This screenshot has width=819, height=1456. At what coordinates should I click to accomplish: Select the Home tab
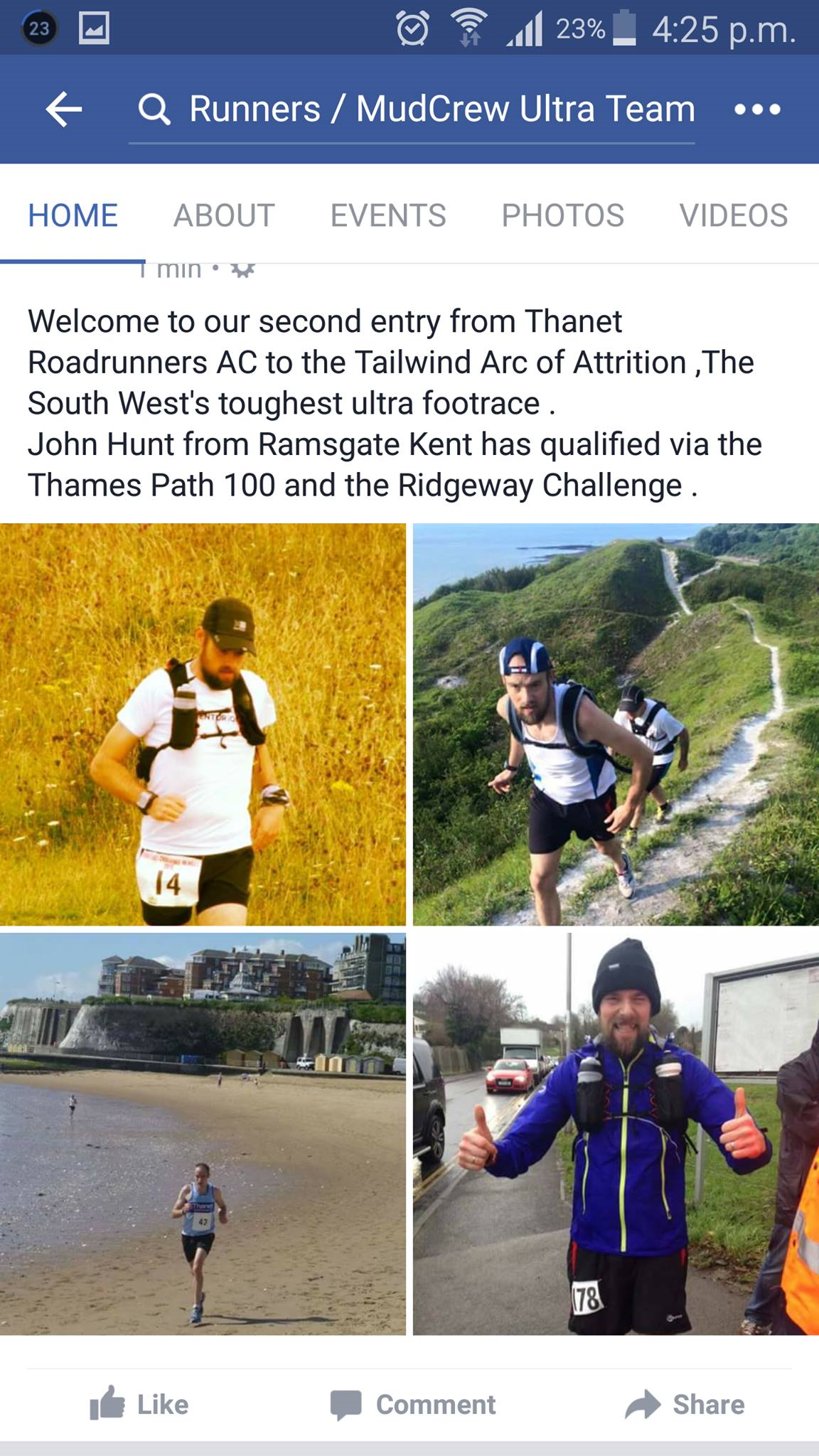(x=73, y=215)
